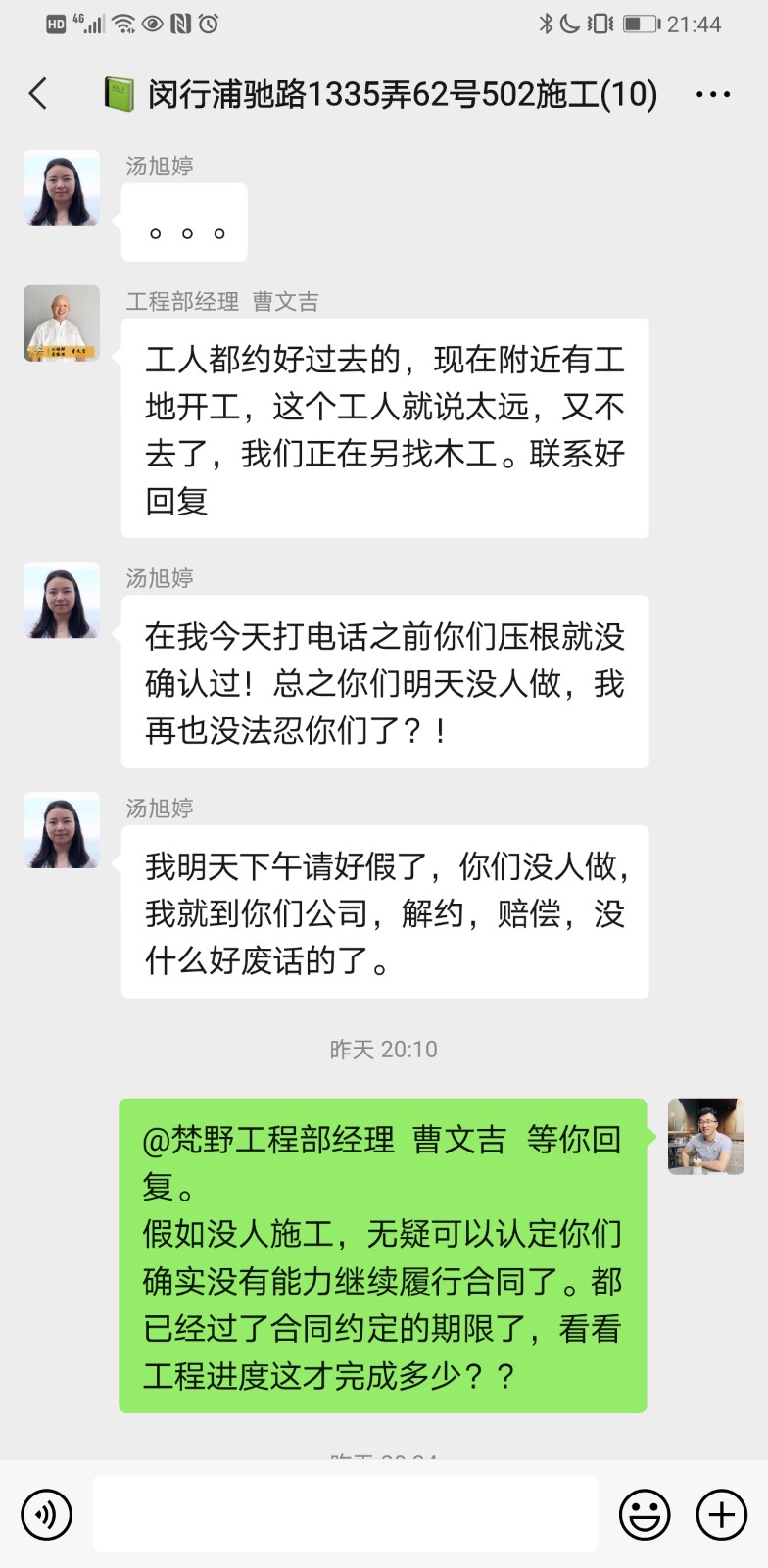Open the emoji sticker panel
This screenshot has height=1568, width=768.
[645, 1514]
